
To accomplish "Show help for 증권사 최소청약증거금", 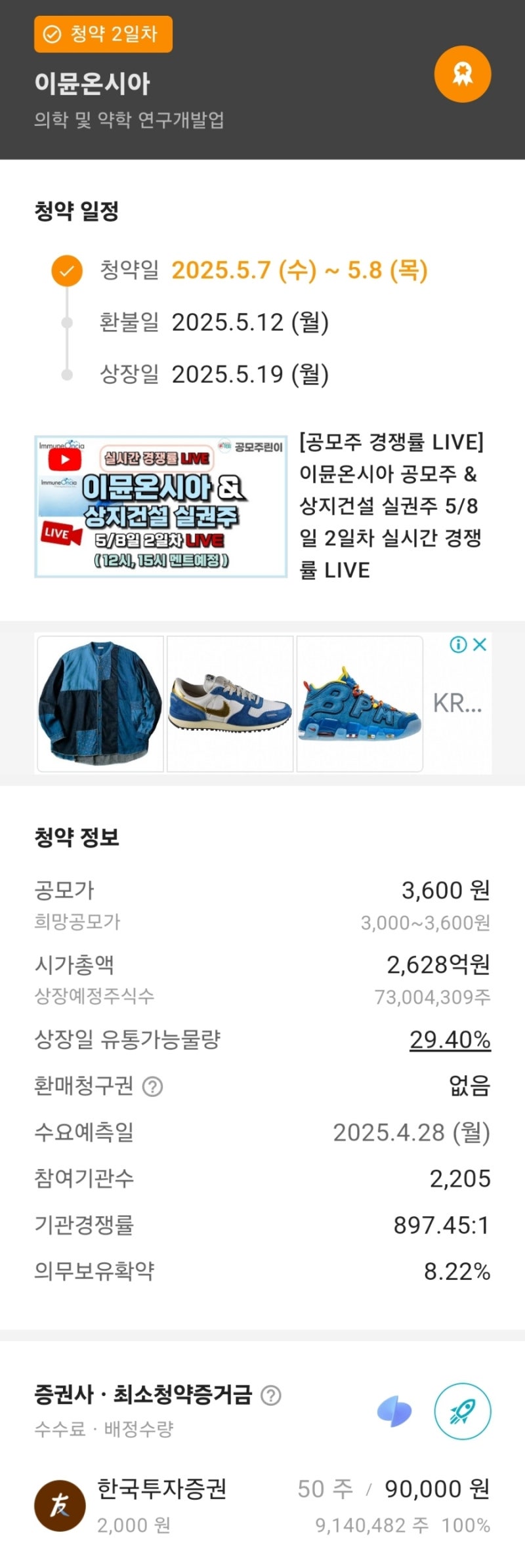I will (271, 1394).
